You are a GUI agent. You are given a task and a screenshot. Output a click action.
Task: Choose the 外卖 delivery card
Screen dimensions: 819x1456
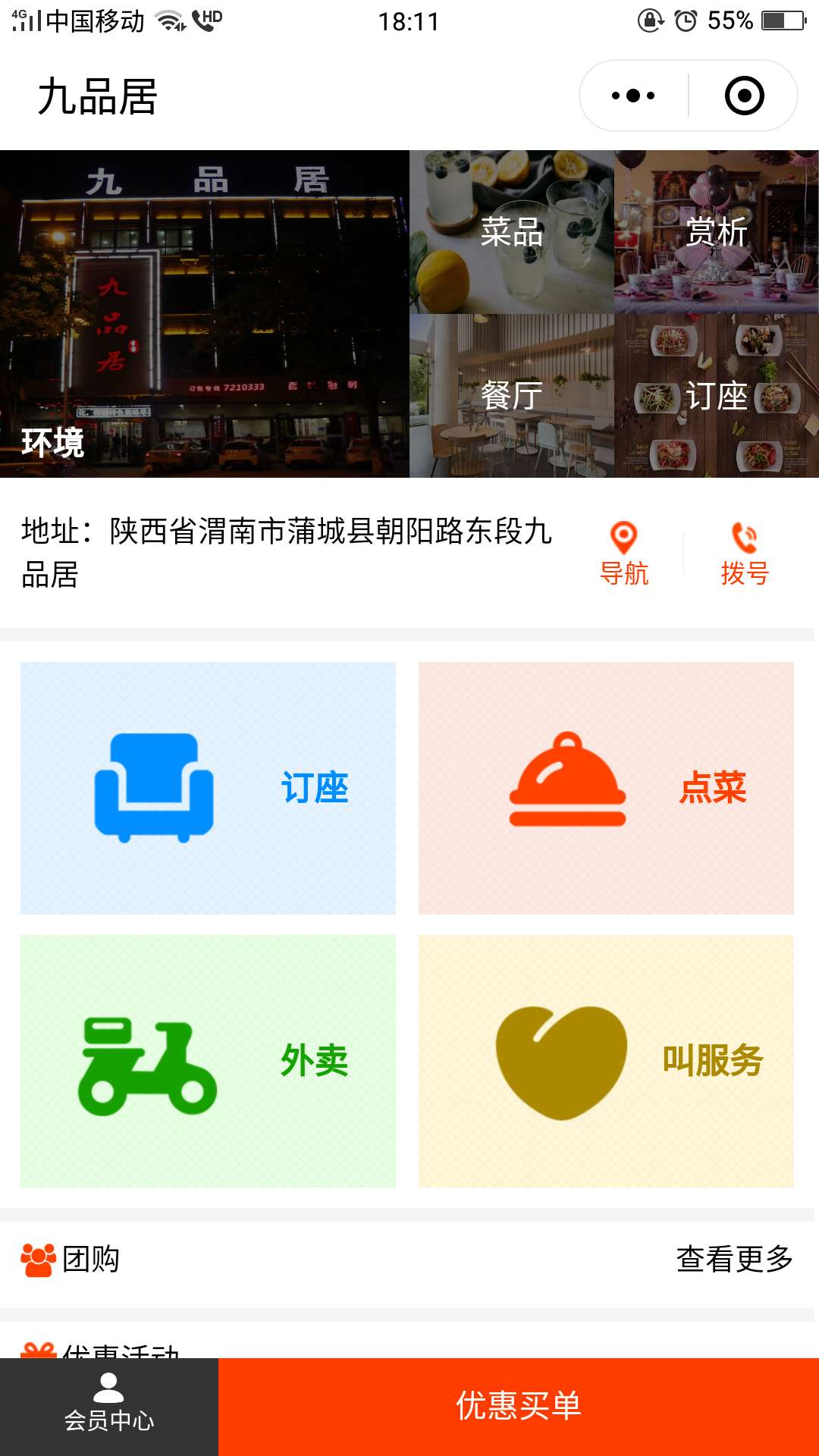coord(208,1061)
